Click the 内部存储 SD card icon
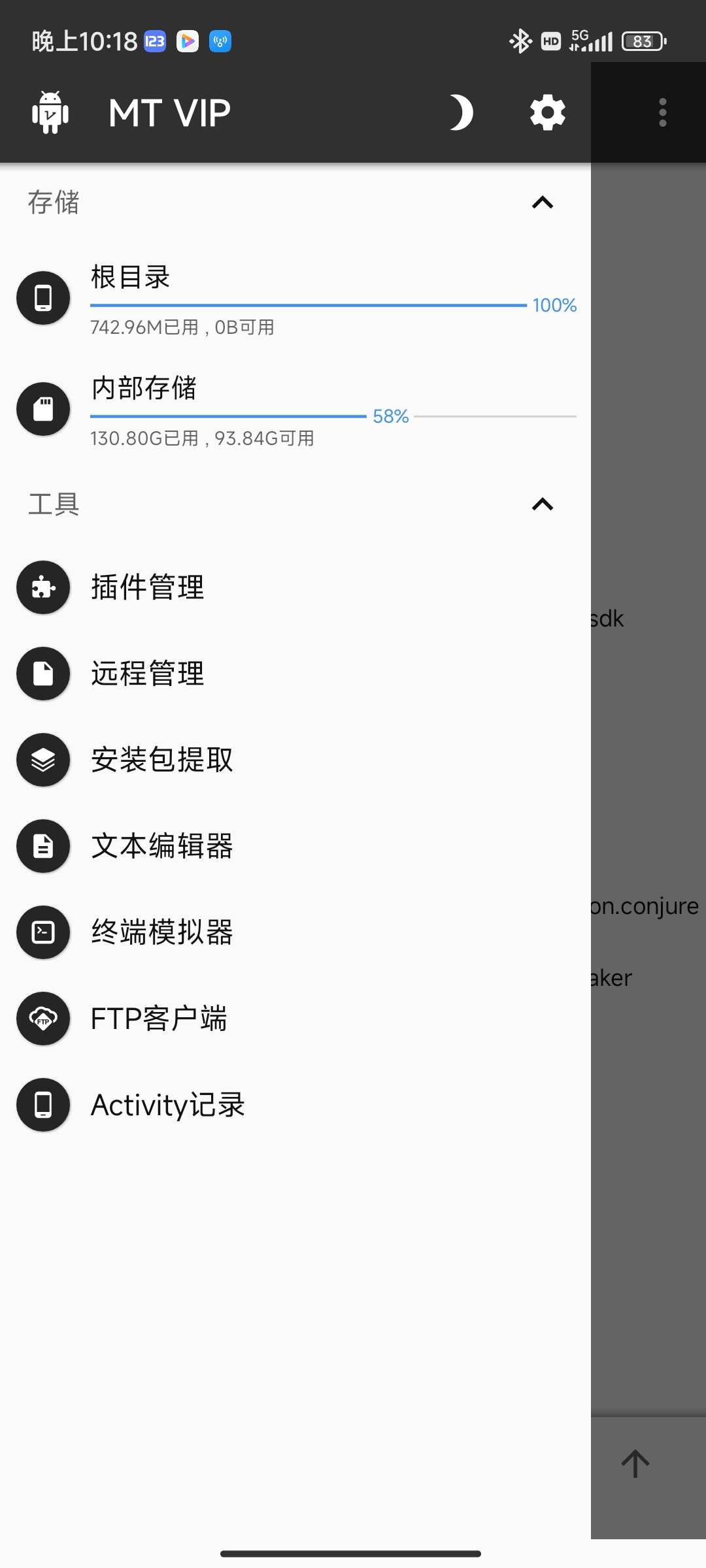Image resolution: width=706 pixels, height=1568 pixels. point(42,408)
